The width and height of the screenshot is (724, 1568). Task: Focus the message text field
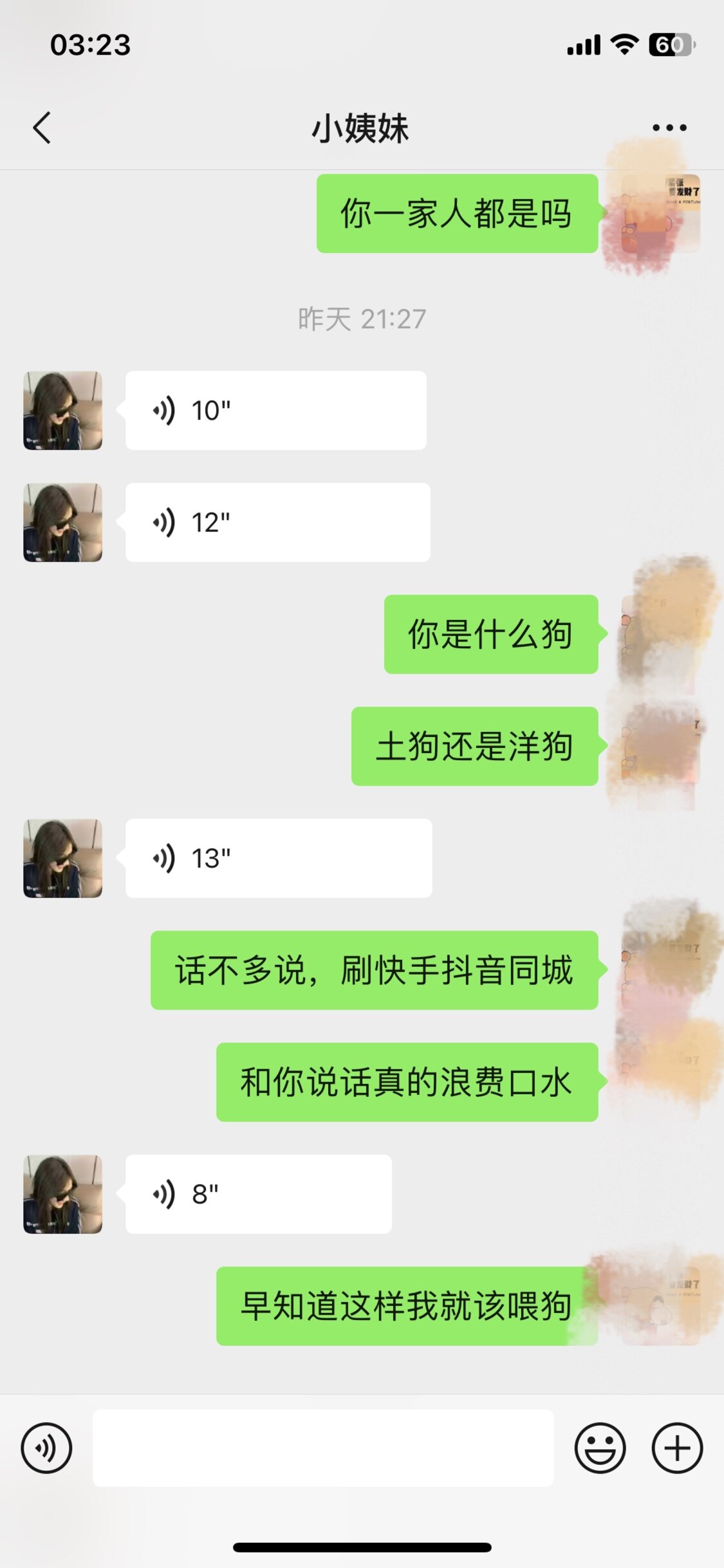pyautogui.click(x=323, y=1448)
